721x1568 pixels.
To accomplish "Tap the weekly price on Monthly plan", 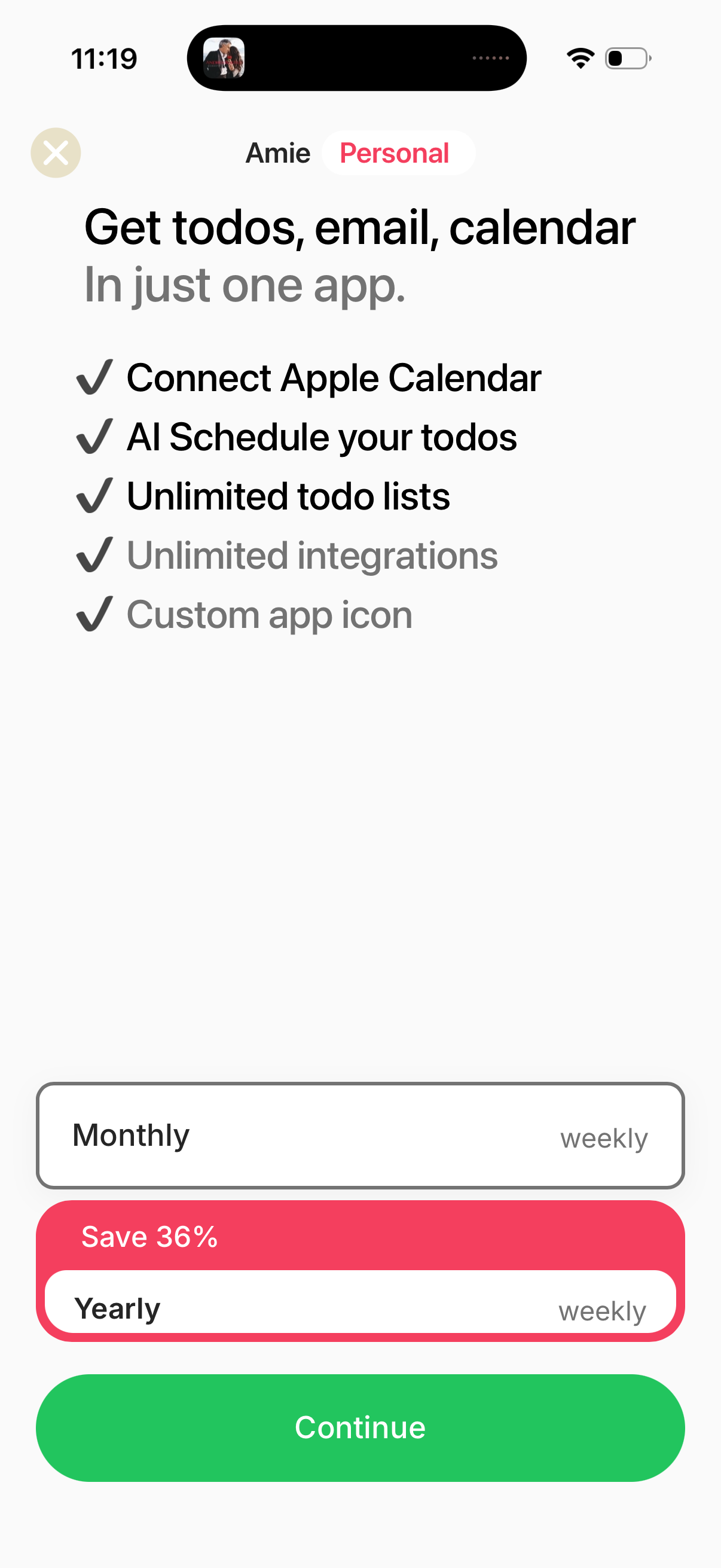I will click(604, 1137).
